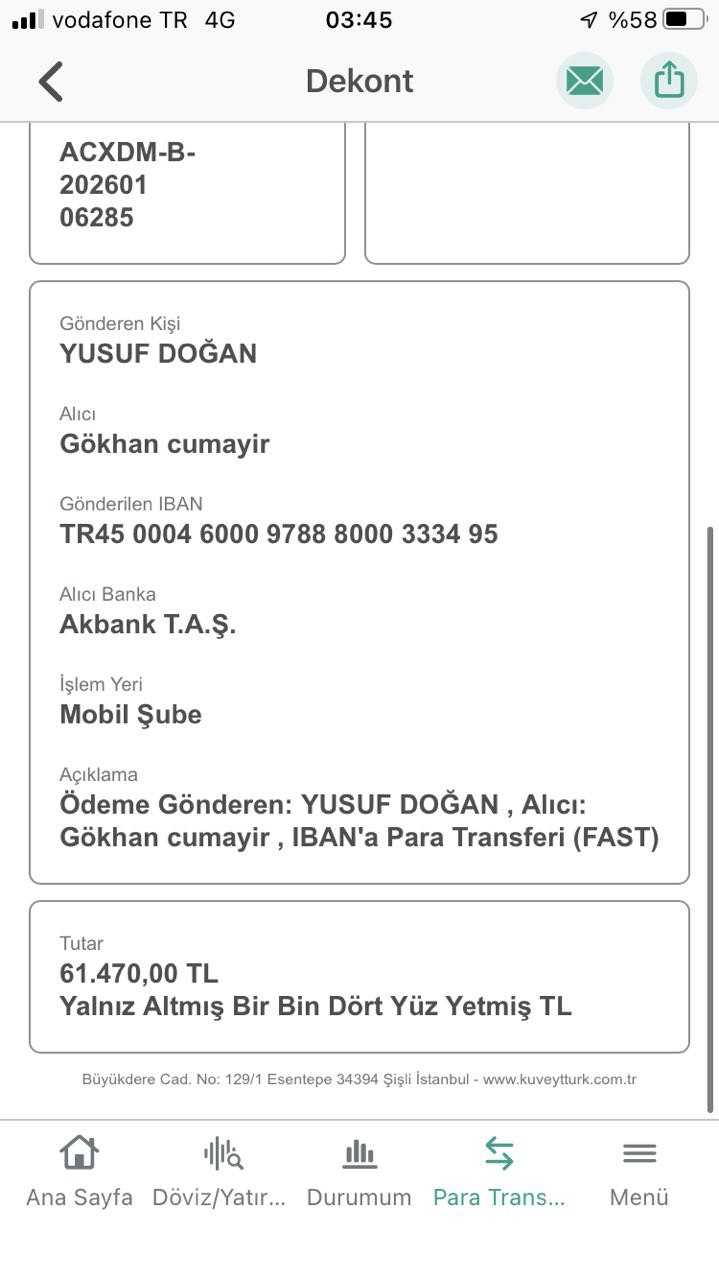Viewport: 719px width, 1280px height.
Task: Send the receipt by email envelope icon
Action: click(x=584, y=81)
